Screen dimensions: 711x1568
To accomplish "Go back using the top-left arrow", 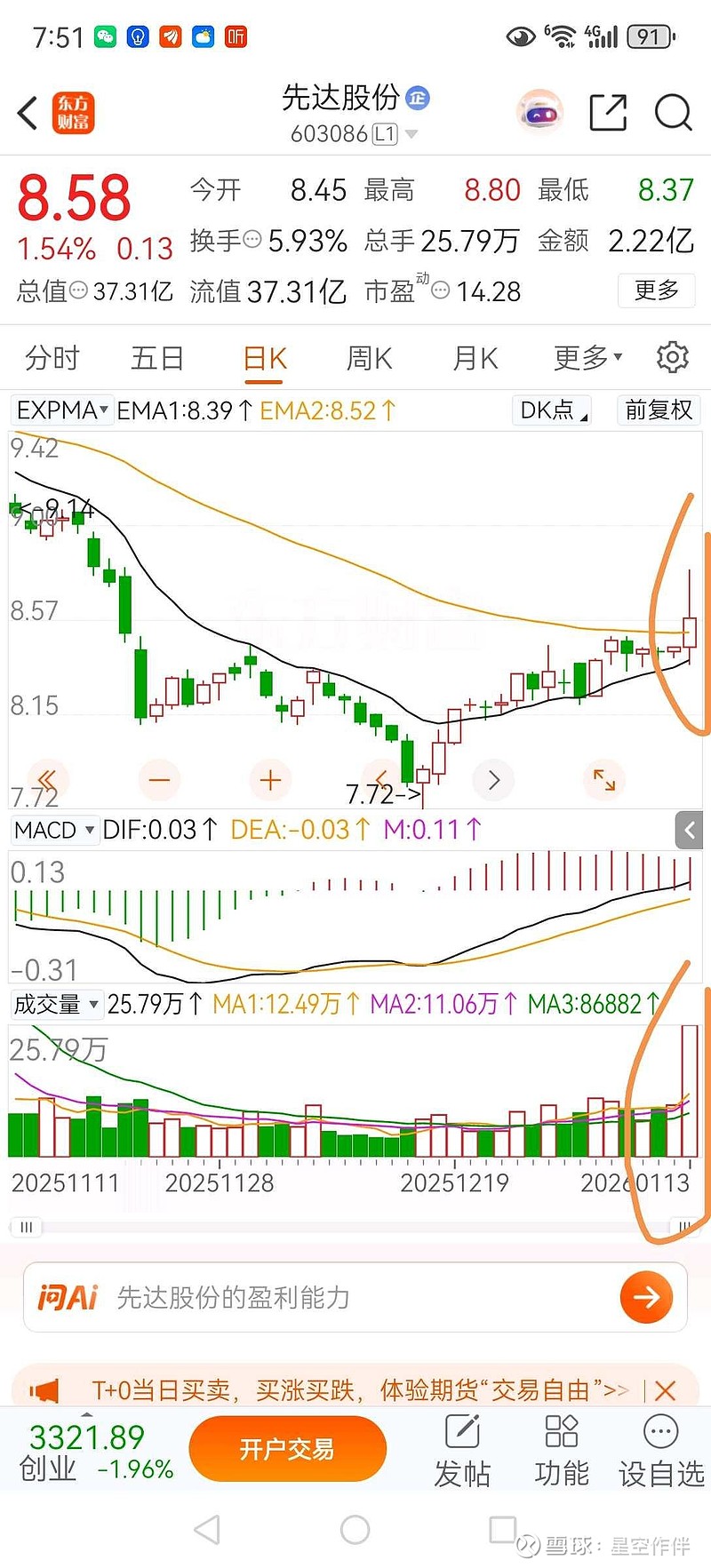I will (x=28, y=114).
